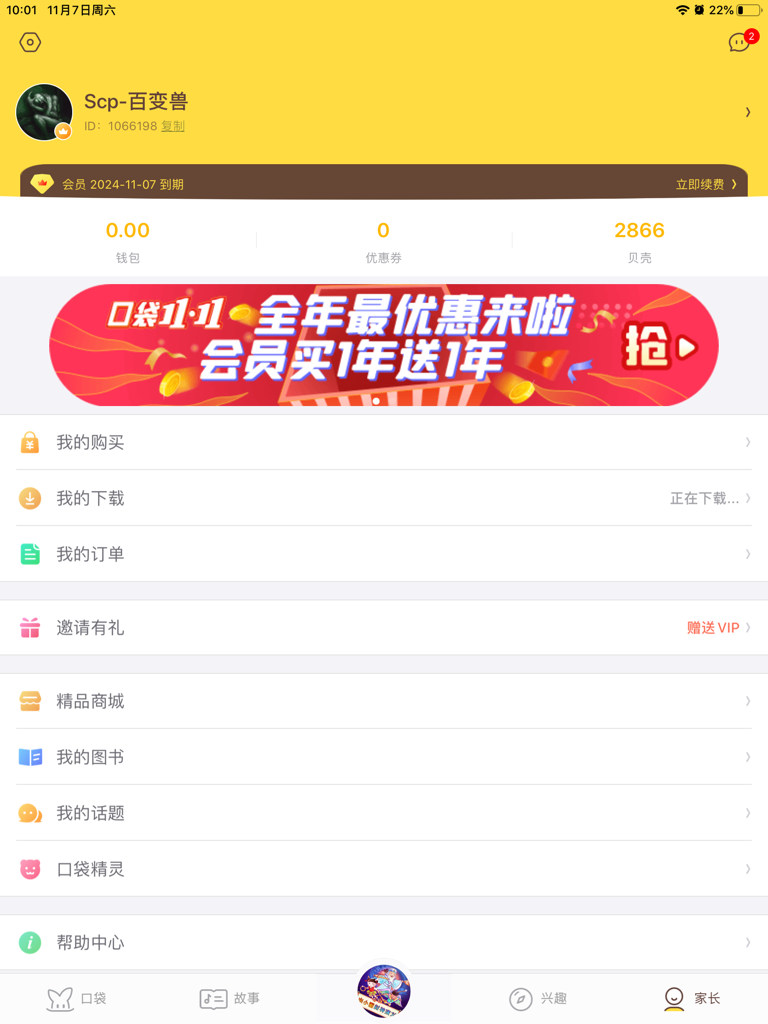Viewport: 768px width, 1024px height.
Task: Copy the user ID via 复制
Action: point(173,127)
